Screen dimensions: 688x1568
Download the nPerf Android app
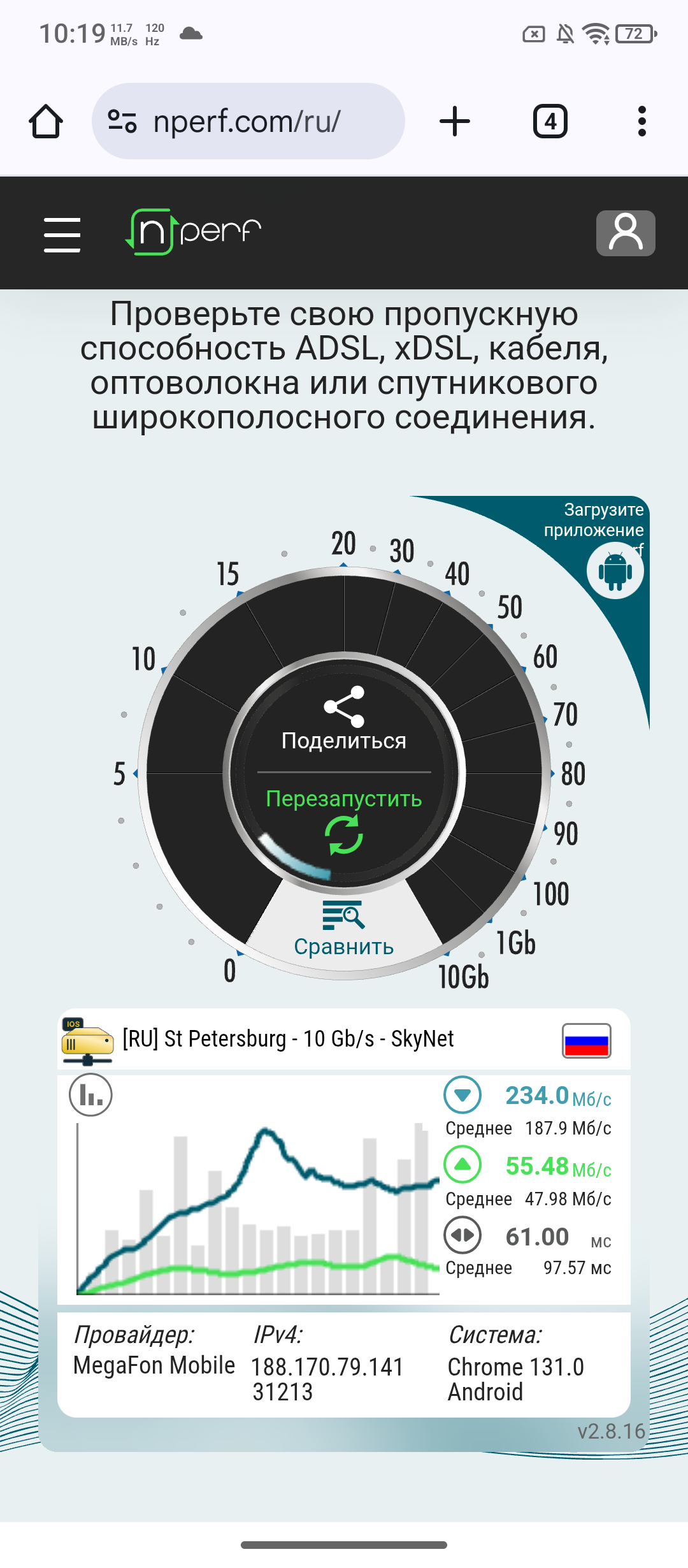615,570
